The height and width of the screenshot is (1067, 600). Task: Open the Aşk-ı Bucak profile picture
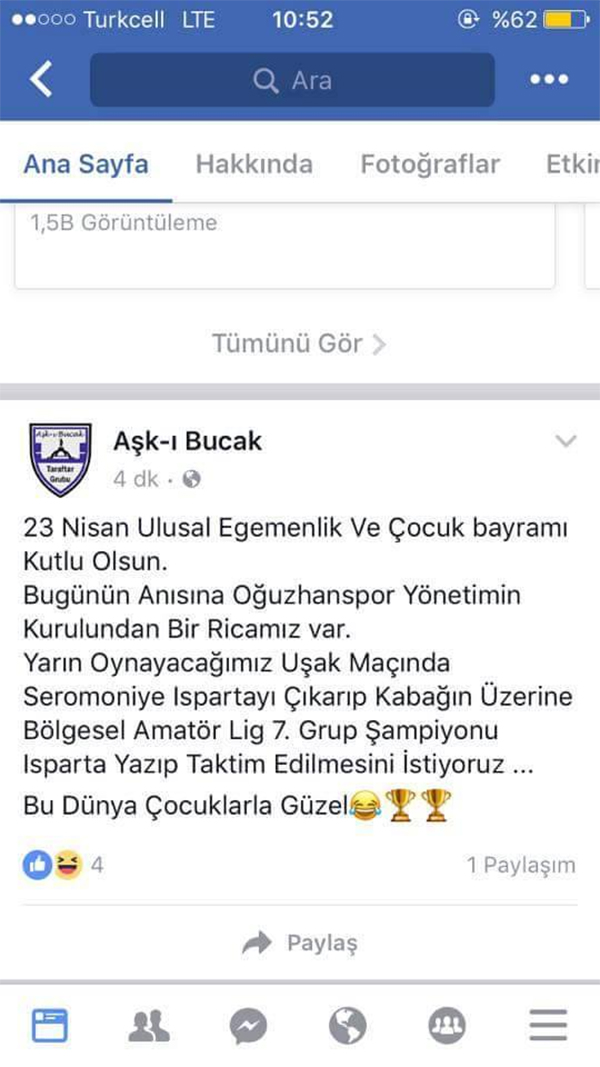coord(60,459)
